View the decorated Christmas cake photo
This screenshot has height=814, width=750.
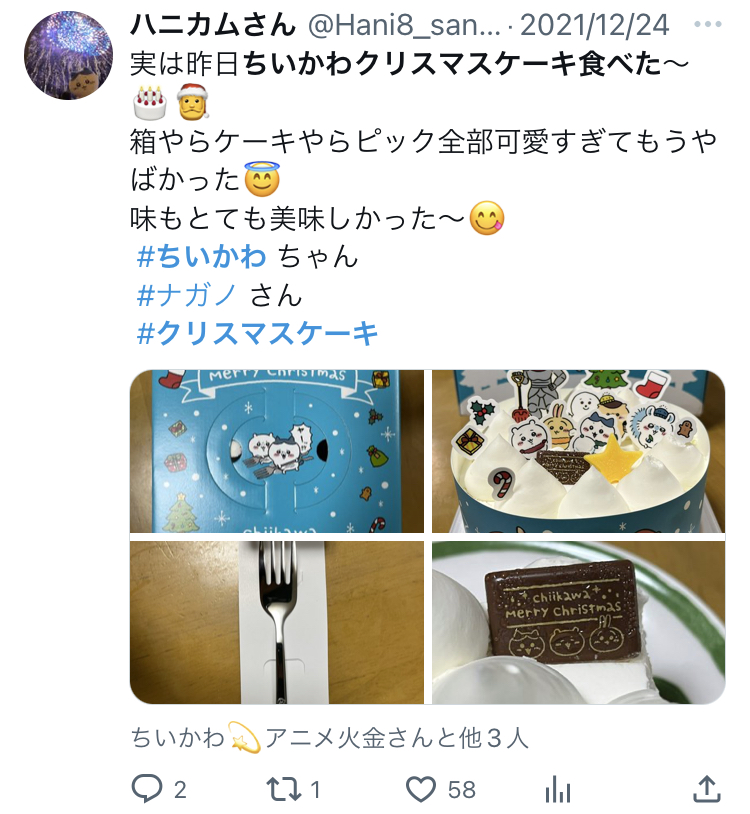tap(578, 452)
